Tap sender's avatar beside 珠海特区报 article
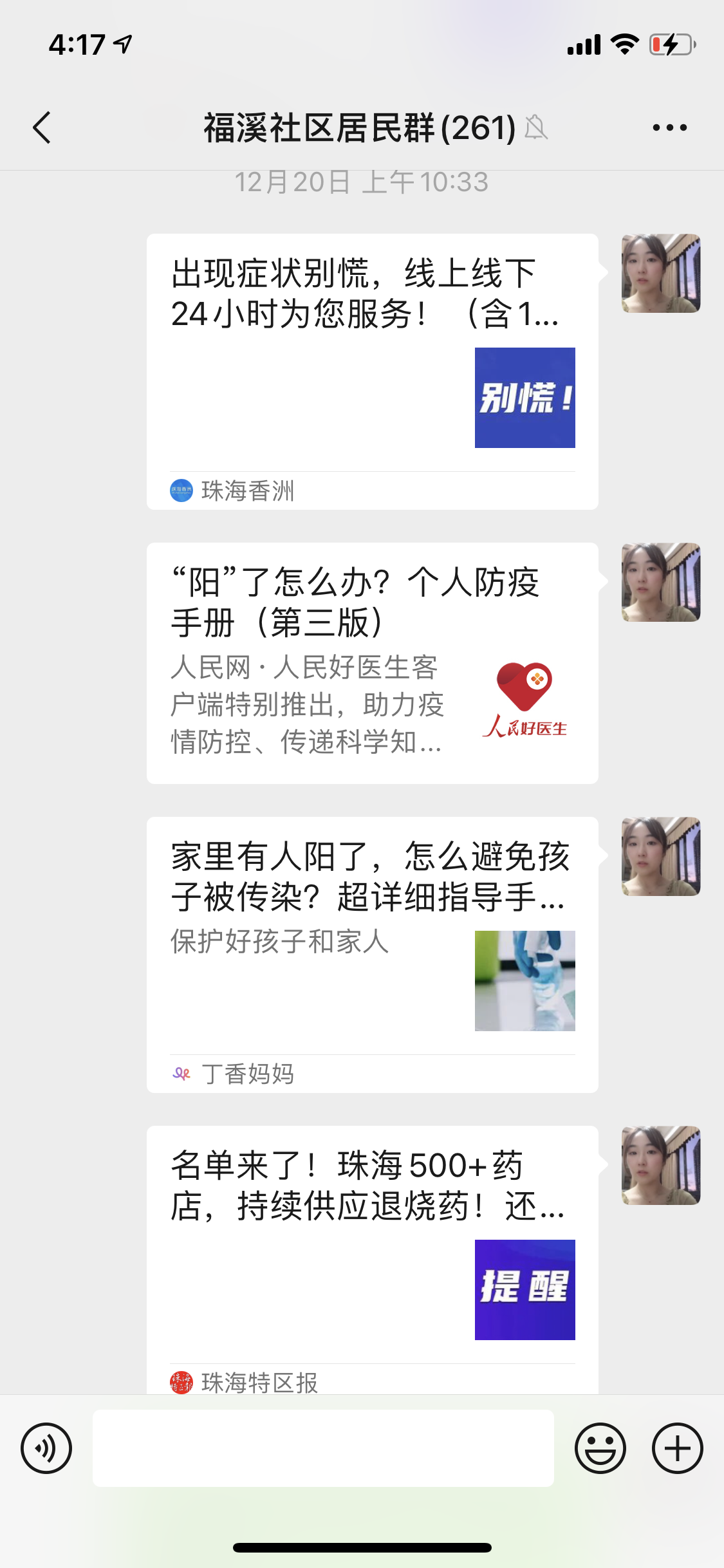 point(660,1166)
